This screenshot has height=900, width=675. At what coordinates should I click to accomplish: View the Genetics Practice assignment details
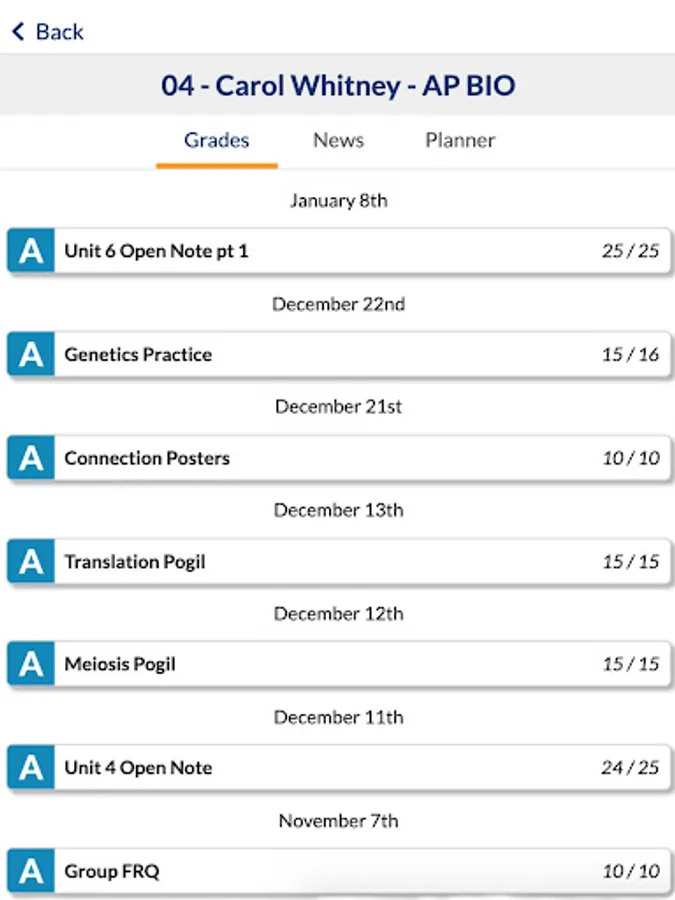338,355
